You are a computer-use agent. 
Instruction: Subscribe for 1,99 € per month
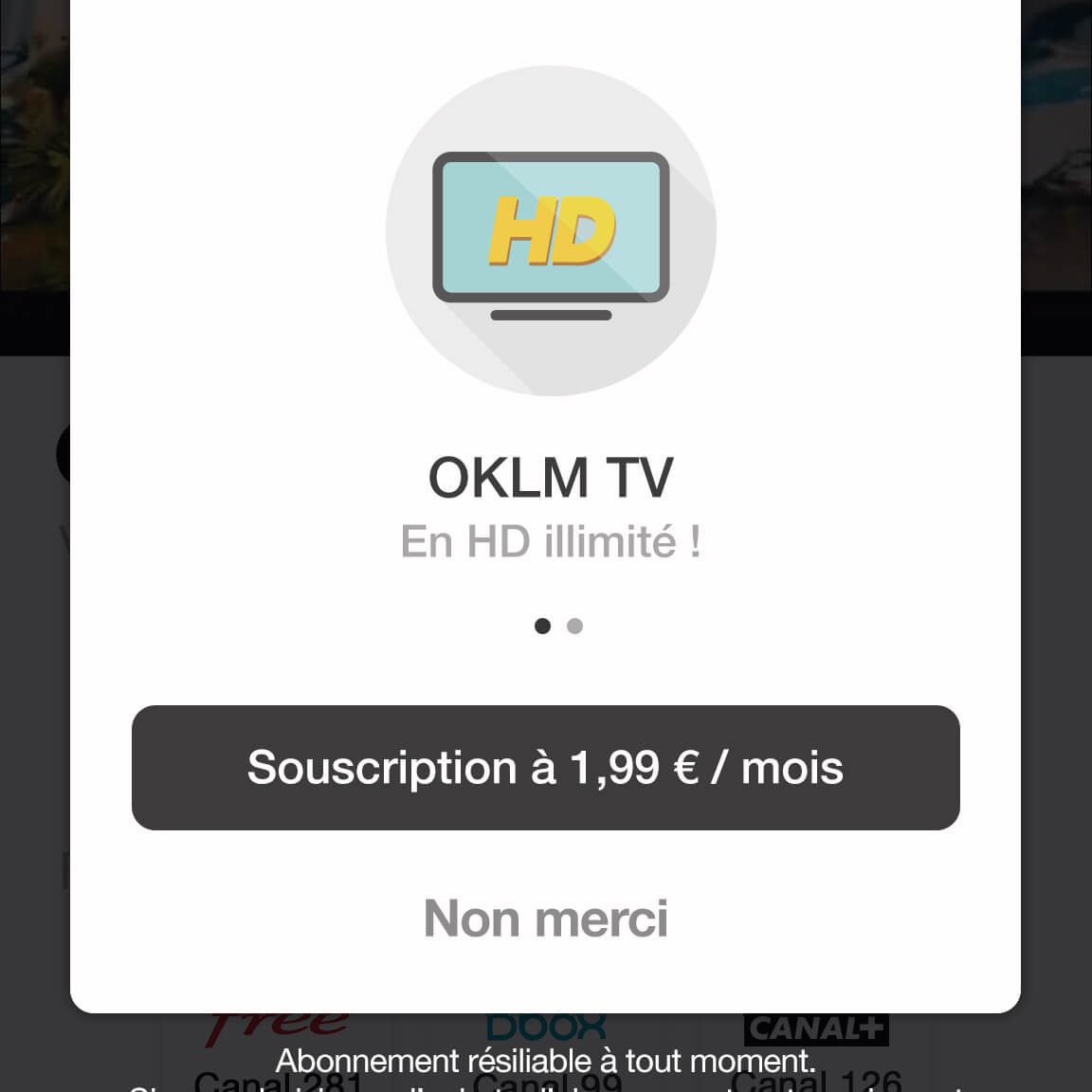545,768
